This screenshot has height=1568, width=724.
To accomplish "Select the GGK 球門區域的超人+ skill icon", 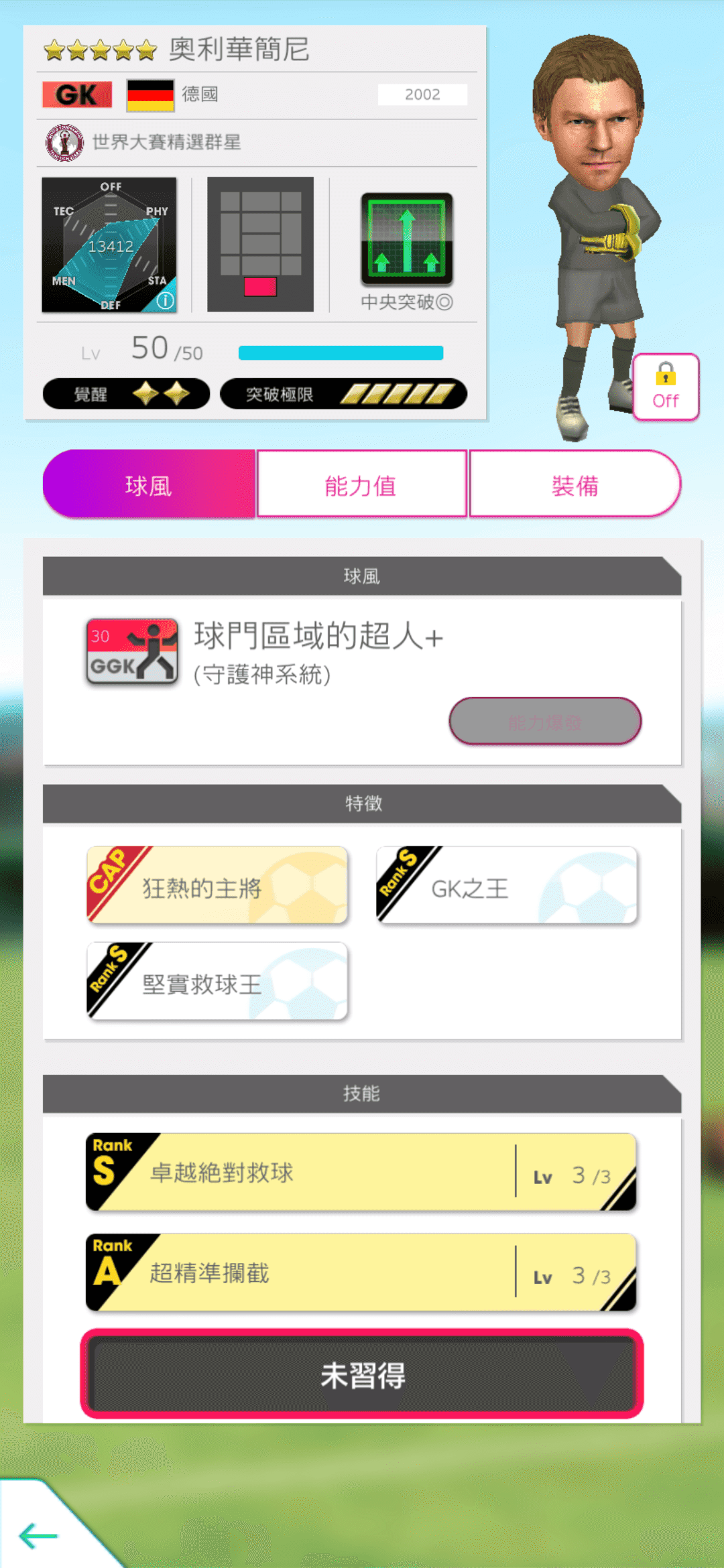I will pos(131,651).
